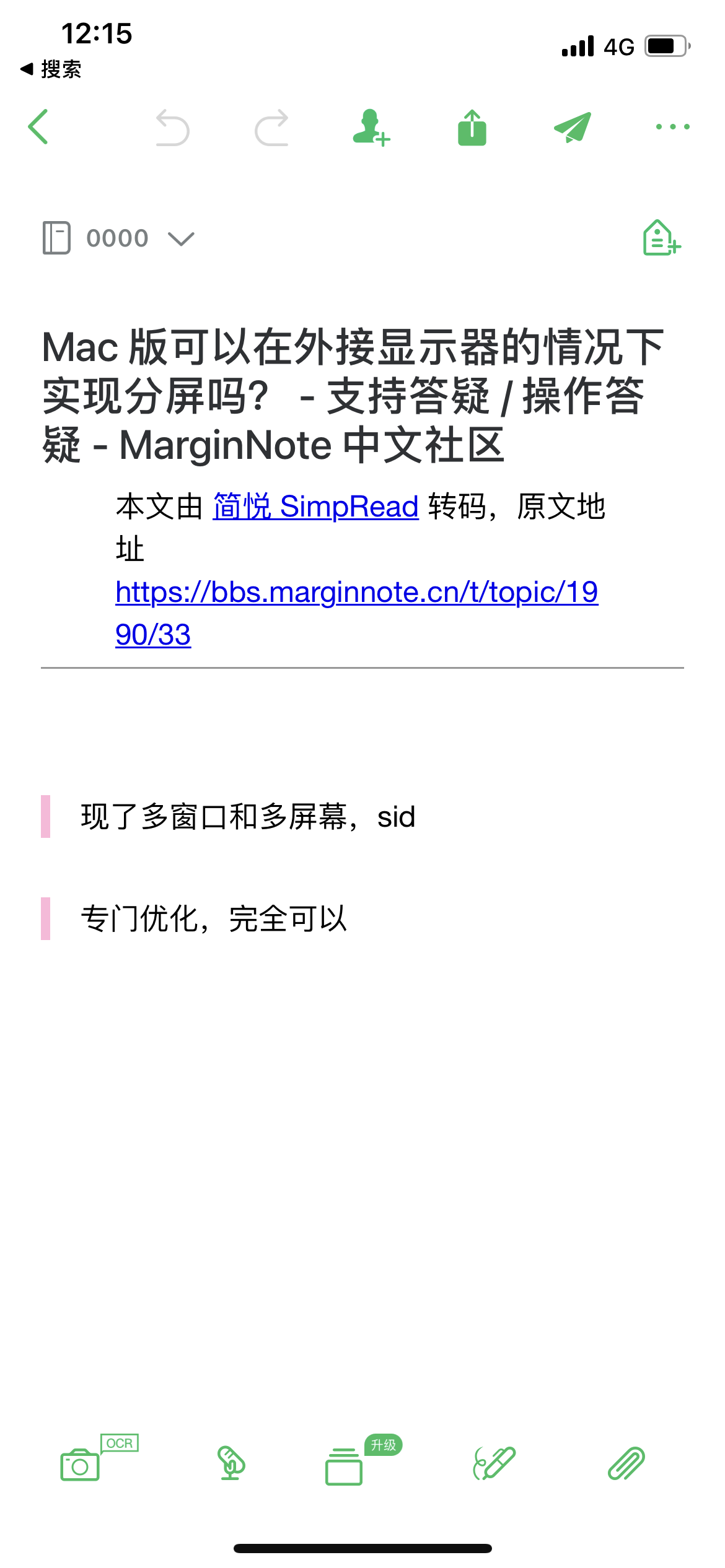Open the share sheet icon
This screenshot has height=1568, width=725.
tap(471, 127)
